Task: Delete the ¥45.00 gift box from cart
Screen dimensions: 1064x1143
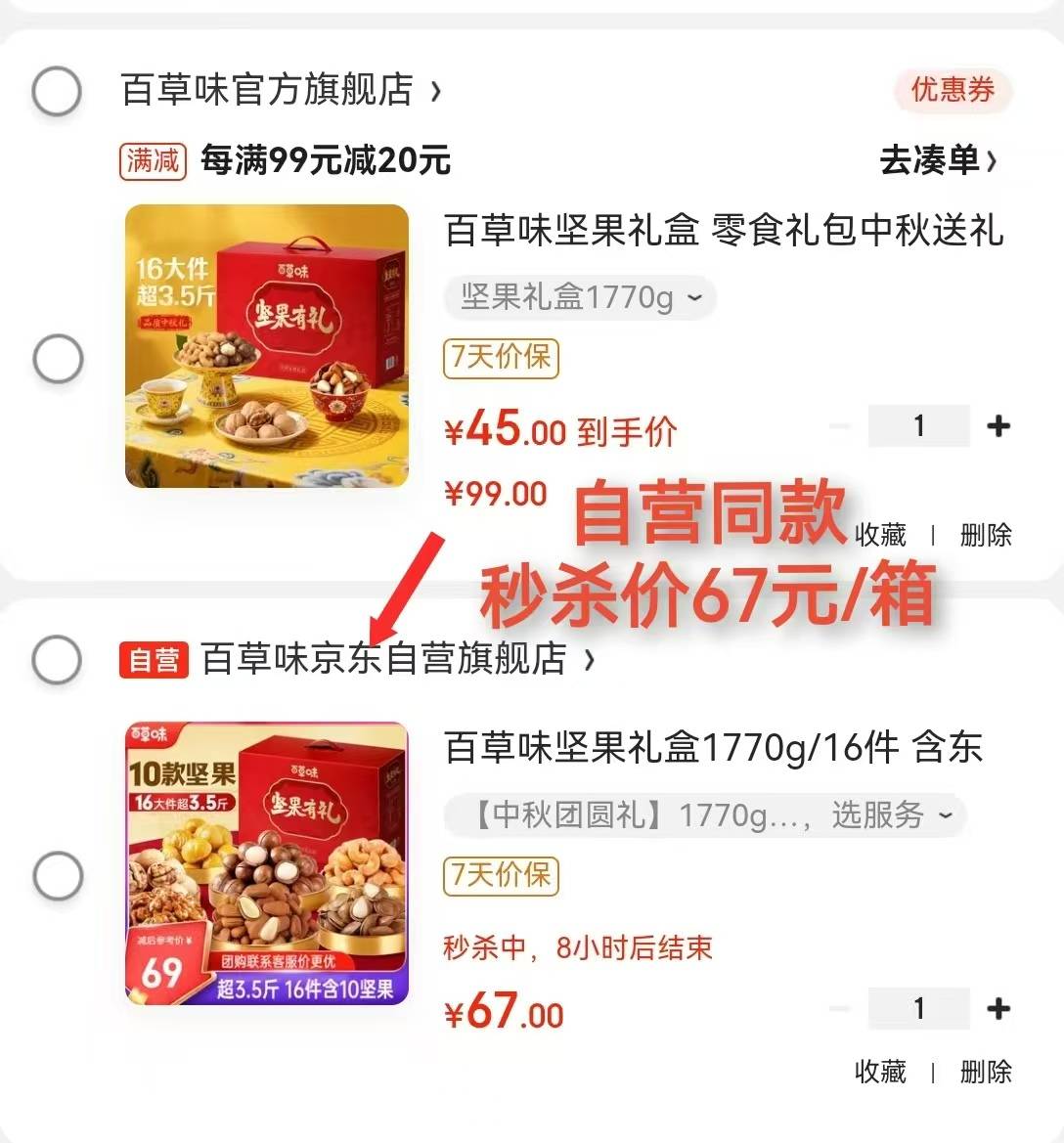Action: pyautogui.click(x=985, y=535)
